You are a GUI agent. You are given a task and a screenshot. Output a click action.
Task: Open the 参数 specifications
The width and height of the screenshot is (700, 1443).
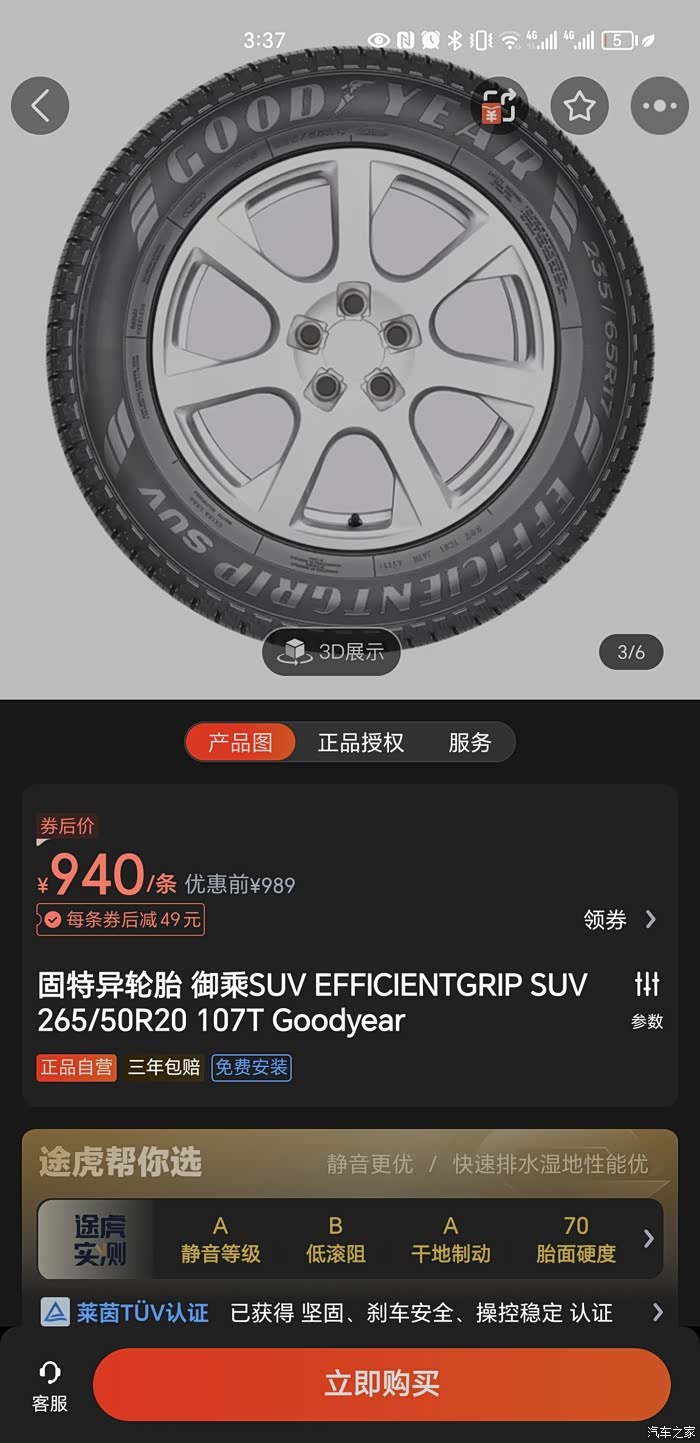tap(647, 1000)
